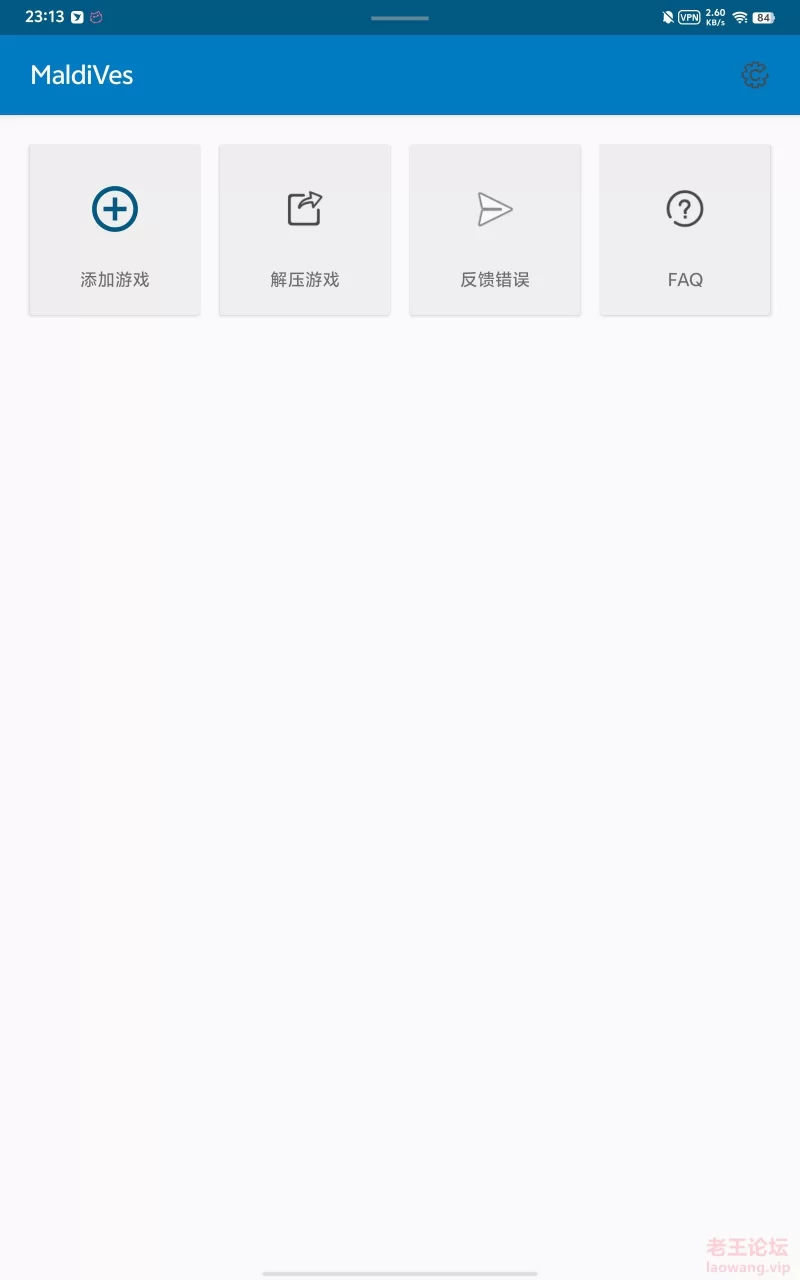This screenshot has height=1280, width=800.
Task: Open the 解压游戏 tile
Action: [x=305, y=230]
